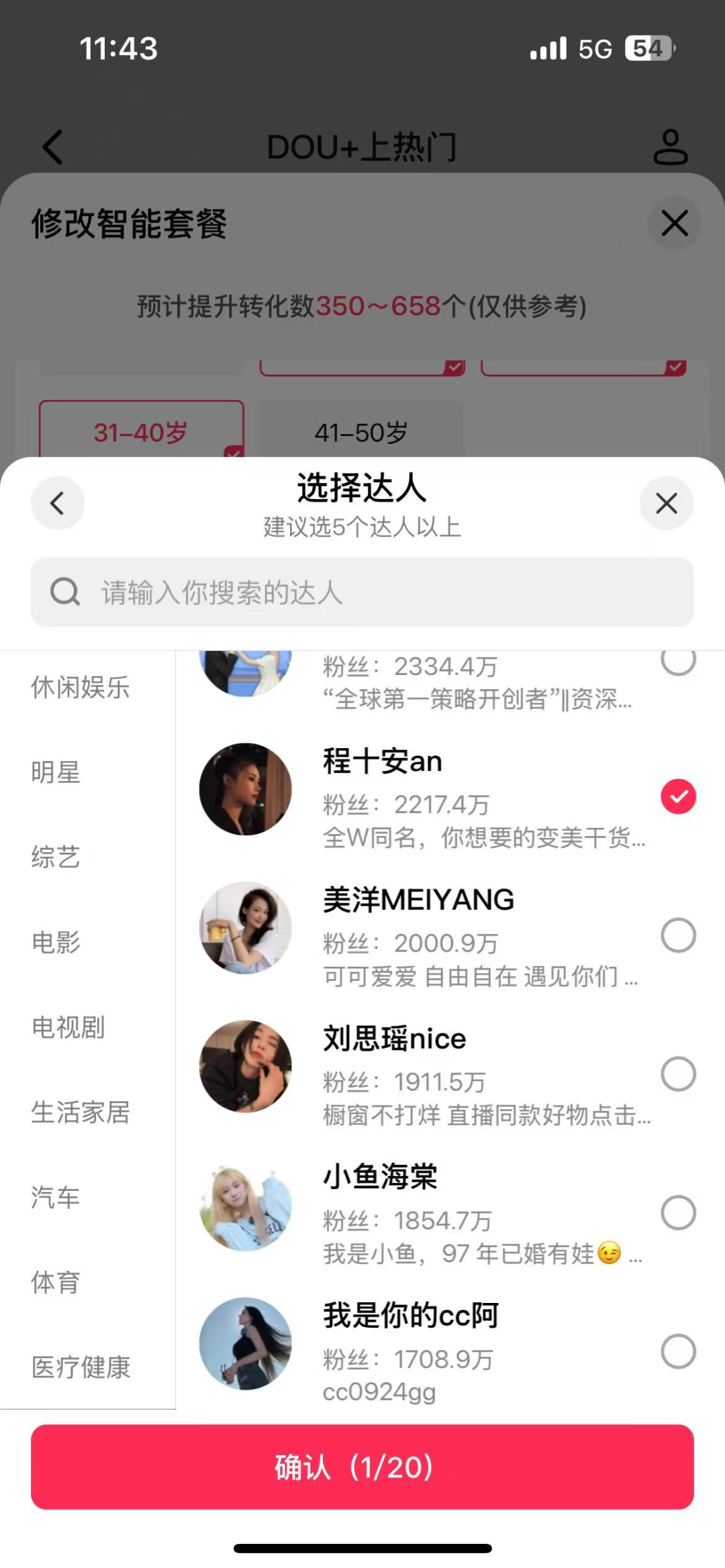Image resolution: width=725 pixels, height=1568 pixels.
Task: Select 美洋MEIYANG
Action: click(x=678, y=935)
